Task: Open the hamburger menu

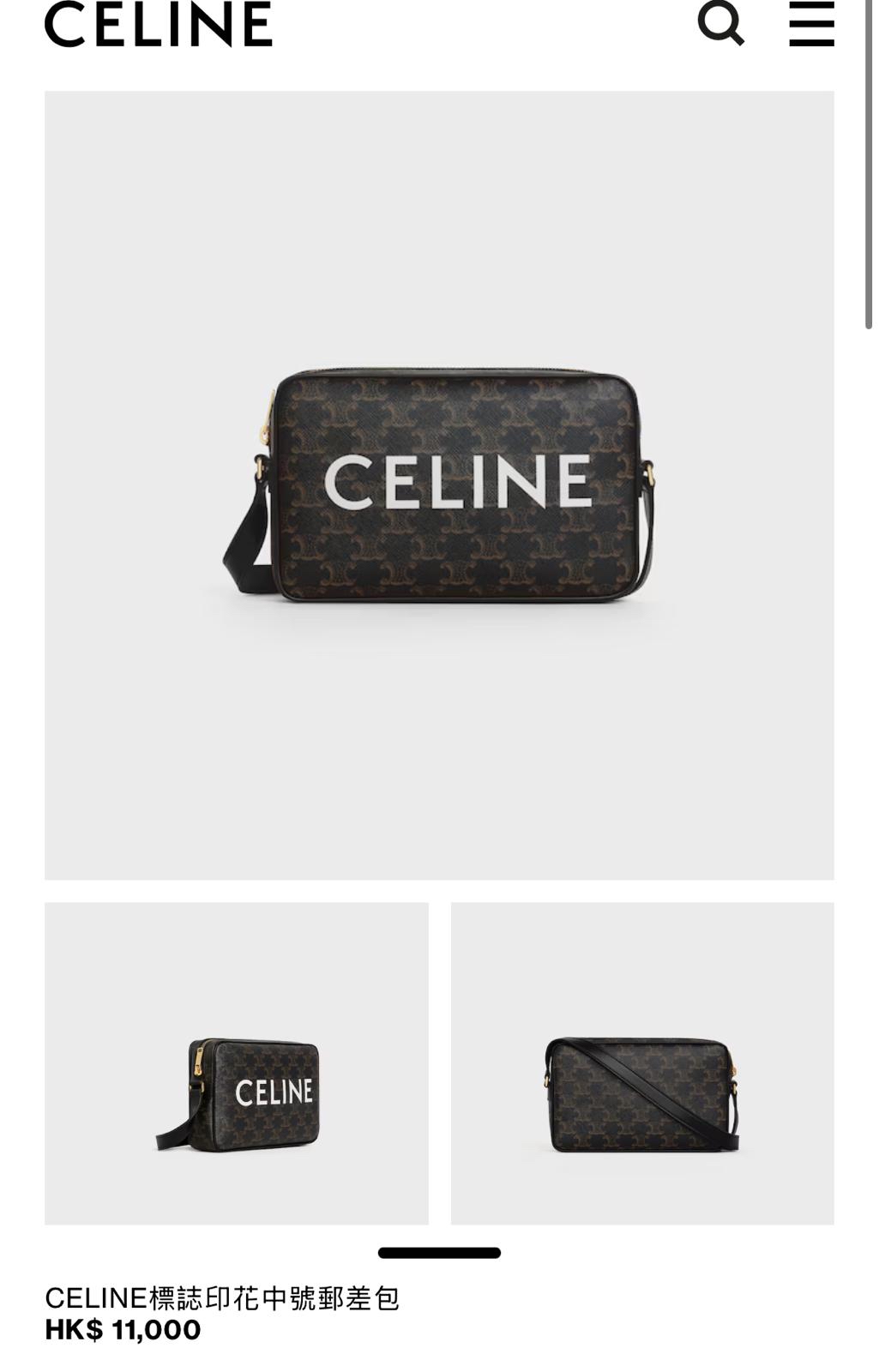Action: pos(811,23)
